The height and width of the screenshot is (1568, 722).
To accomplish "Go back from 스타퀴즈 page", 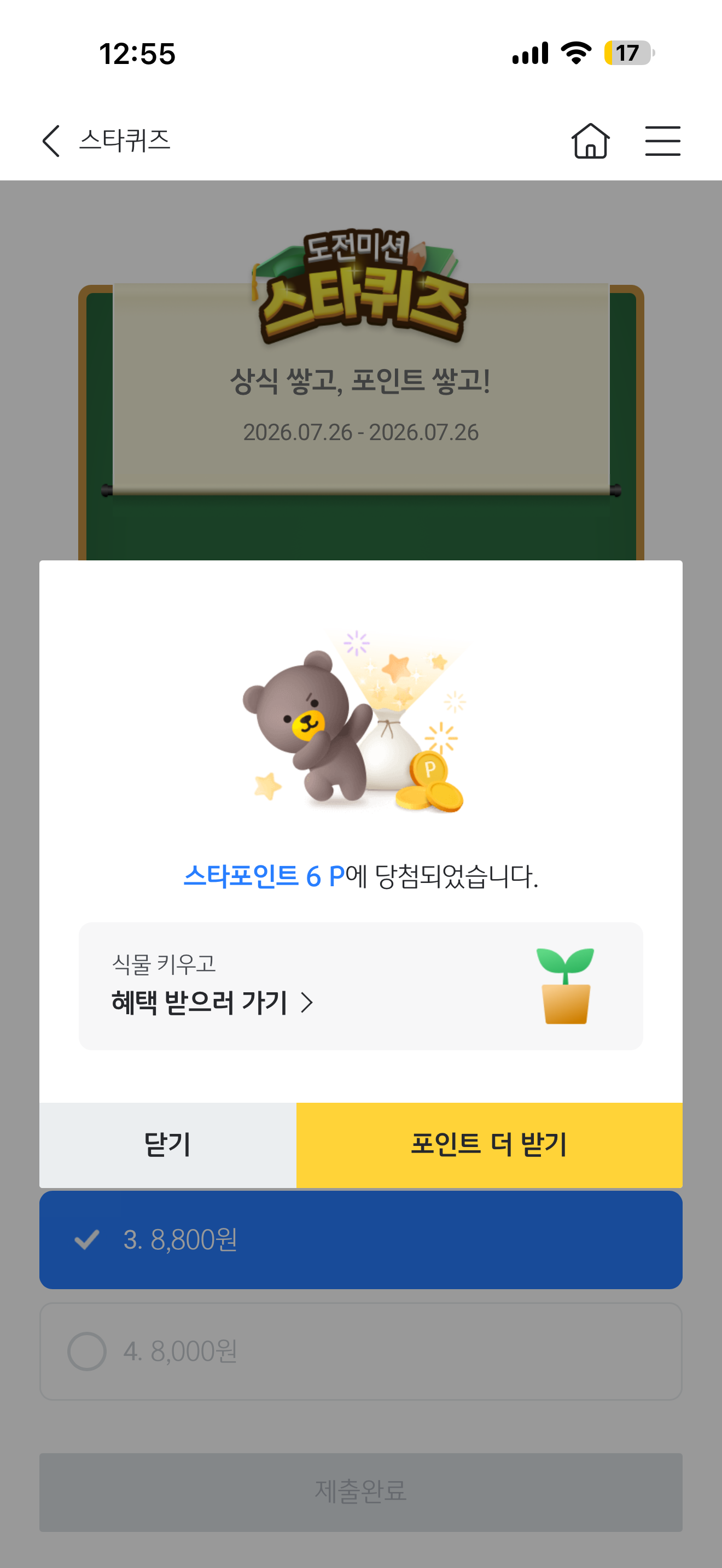I will pos(51,141).
